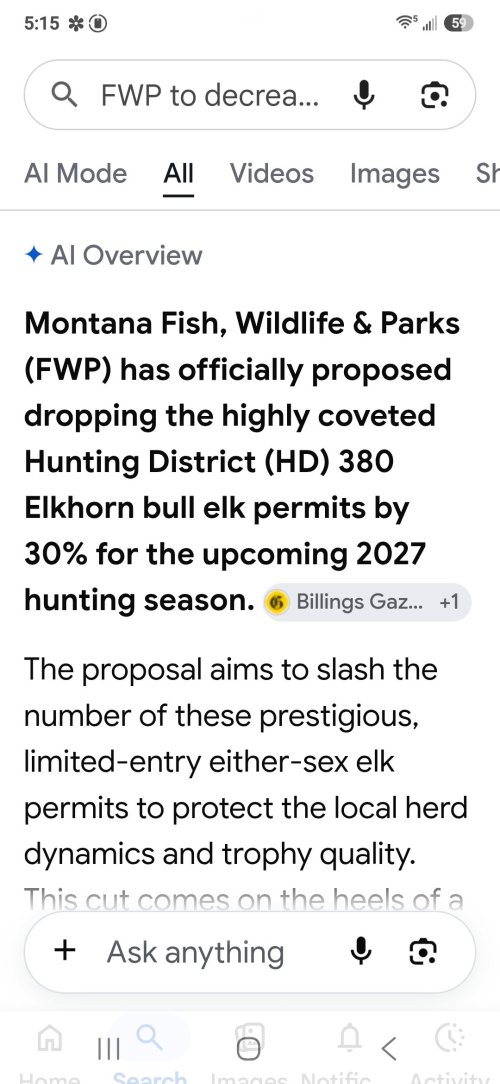Start voice search in top search bar
500x1084 pixels.
click(364, 95)
